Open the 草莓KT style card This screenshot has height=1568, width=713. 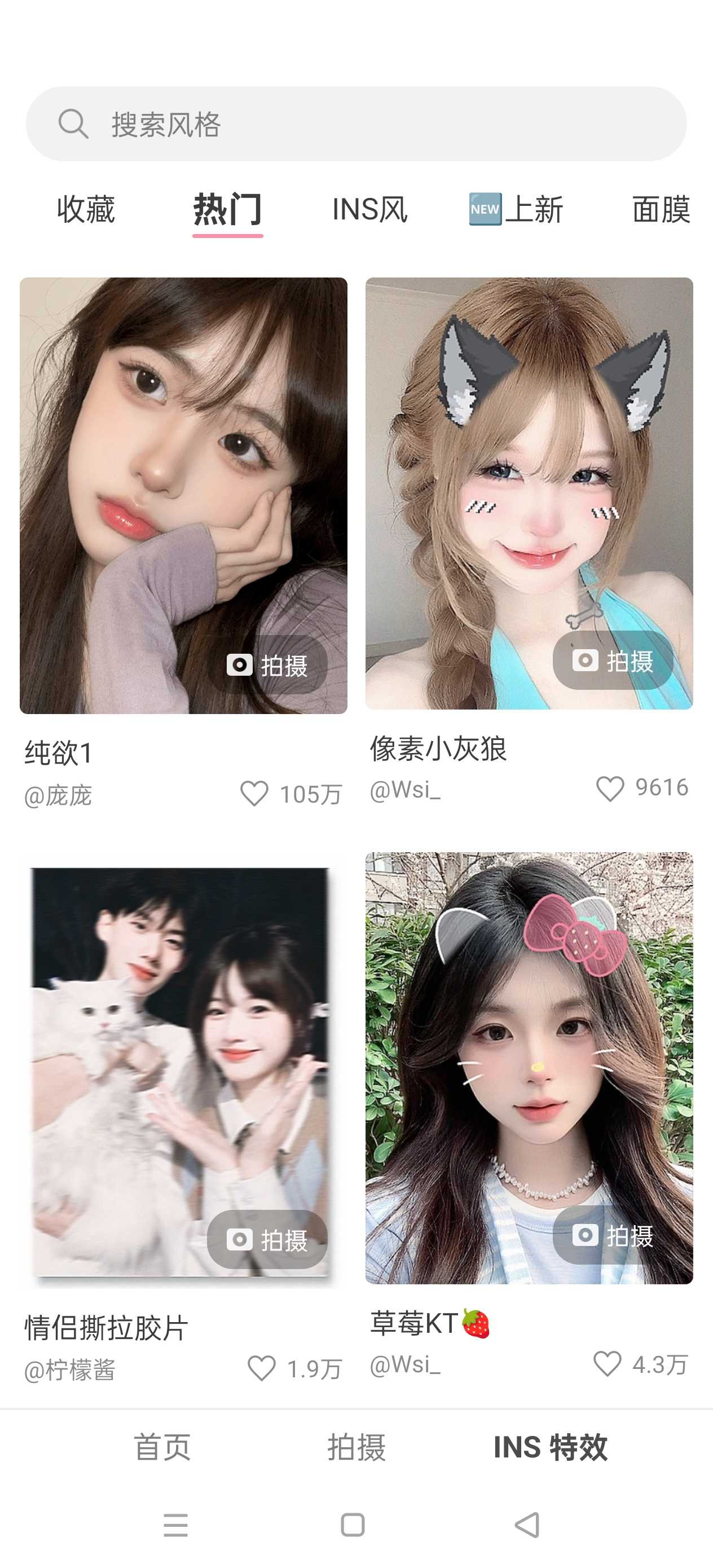point(529,1035)
